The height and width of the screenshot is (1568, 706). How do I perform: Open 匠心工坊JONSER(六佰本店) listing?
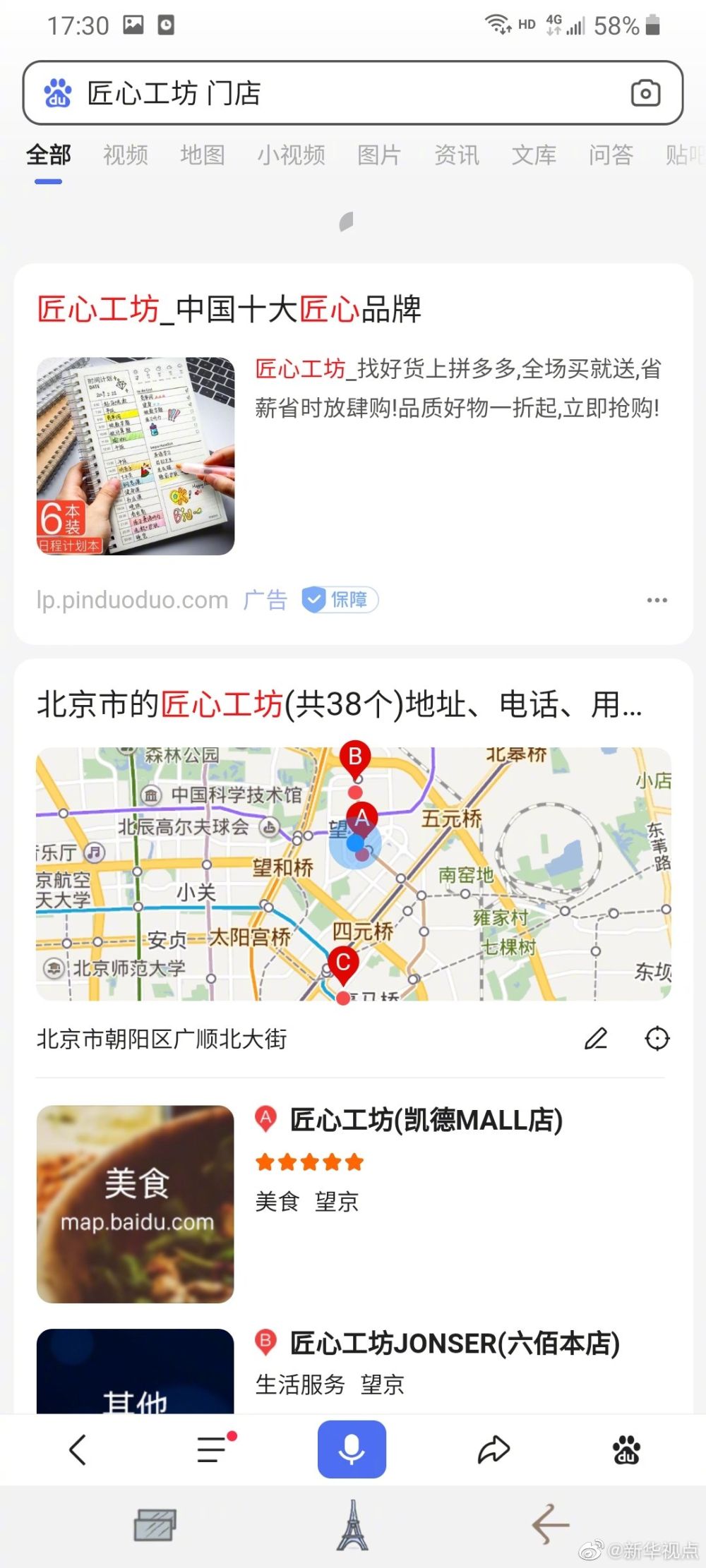click(x=454, y=1344)
